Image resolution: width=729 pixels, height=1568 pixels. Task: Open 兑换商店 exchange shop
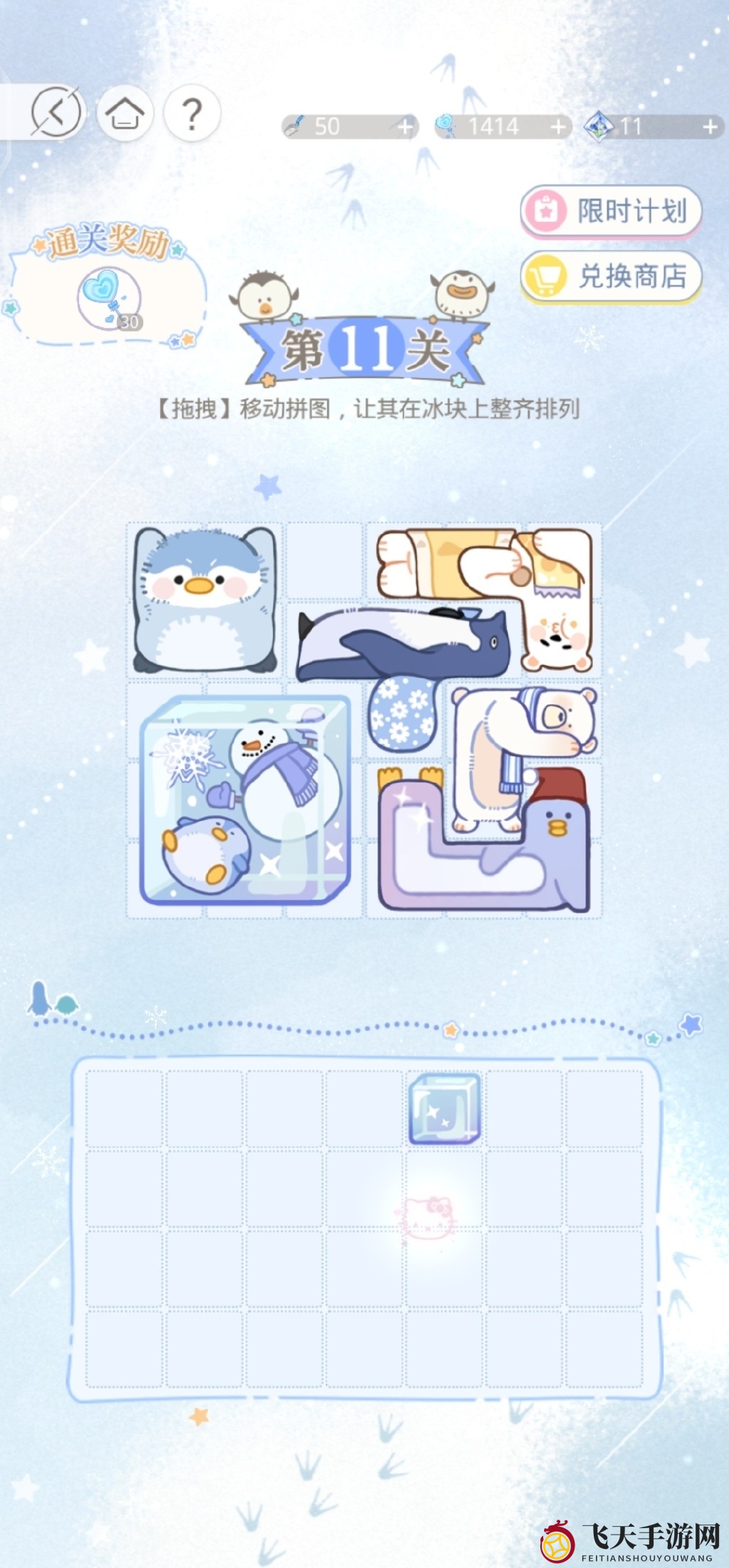(612, 276)
